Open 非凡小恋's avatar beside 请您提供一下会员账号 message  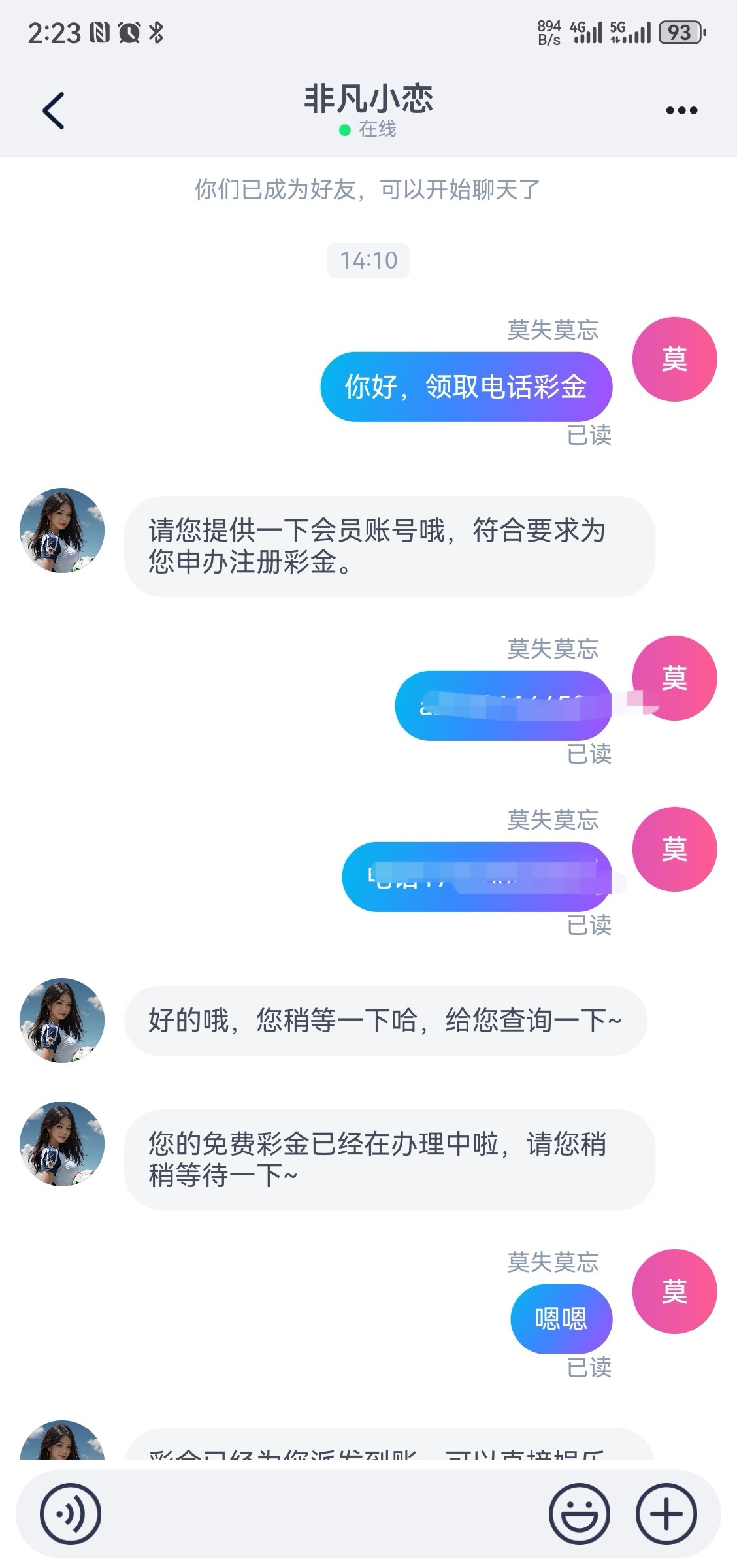(62, 530)
